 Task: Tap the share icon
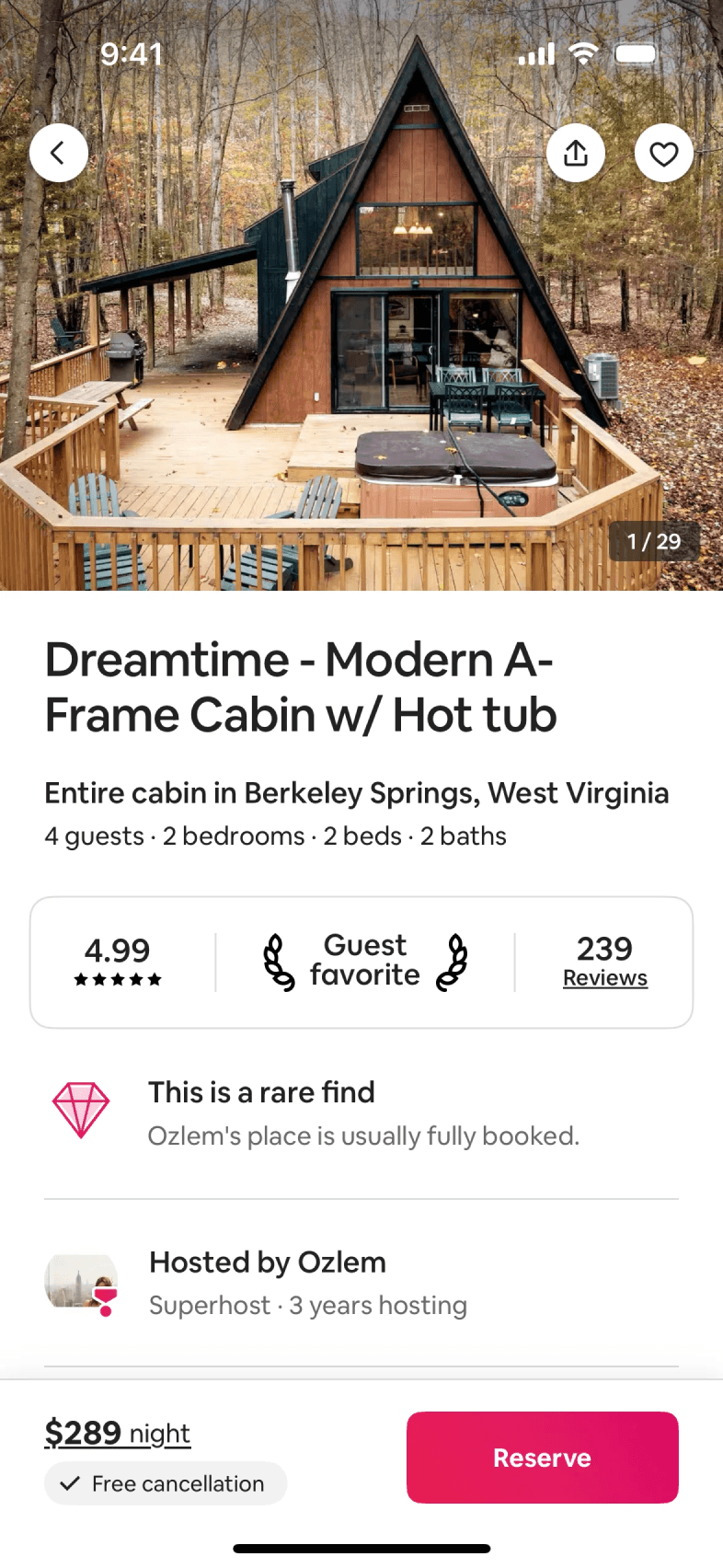pyautogui.click(x=575, y=153)
